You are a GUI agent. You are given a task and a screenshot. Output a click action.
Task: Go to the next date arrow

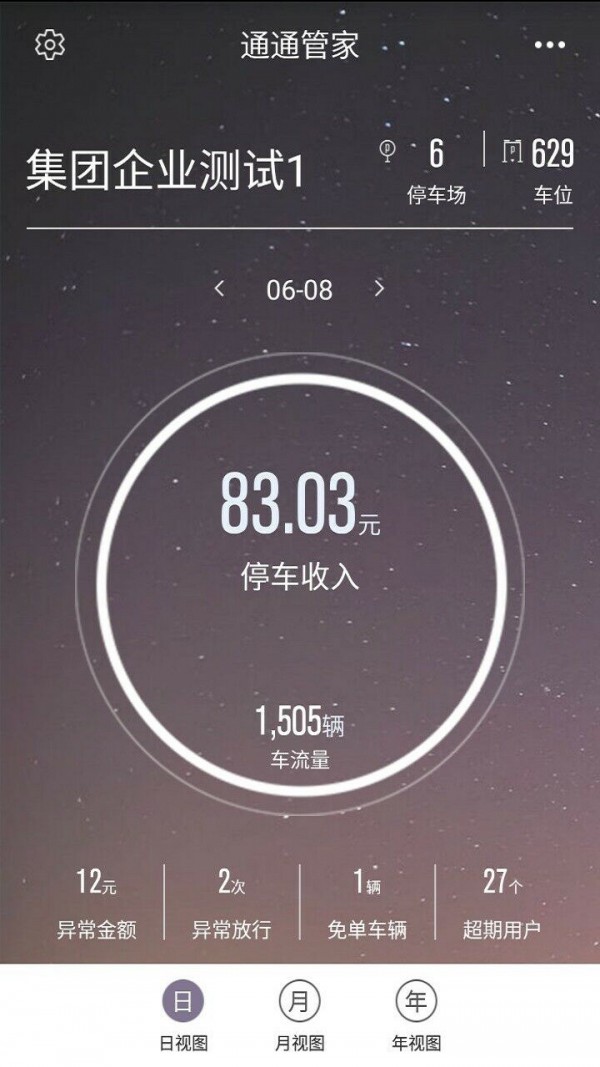click(379, 289)
